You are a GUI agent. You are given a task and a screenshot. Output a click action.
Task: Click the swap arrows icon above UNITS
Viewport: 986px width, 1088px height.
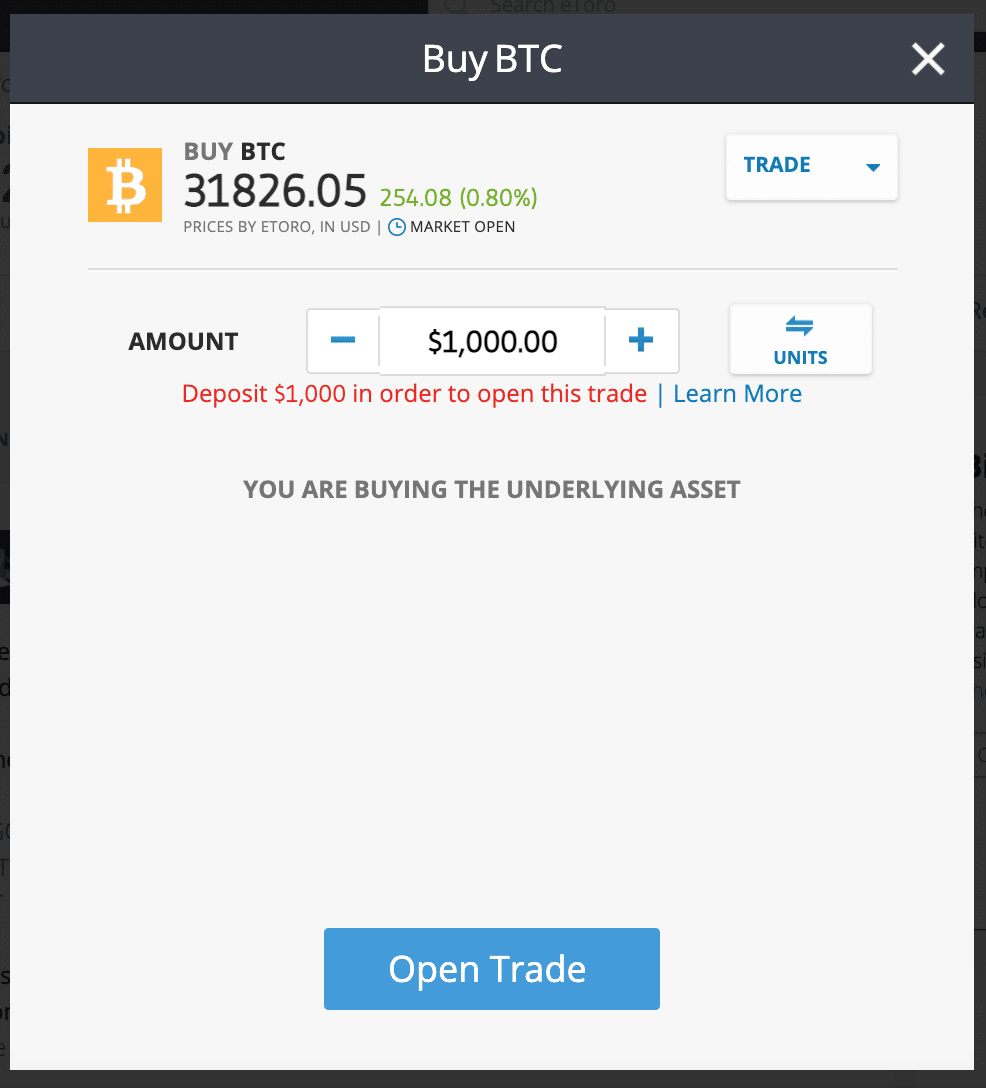pos(799,327)
